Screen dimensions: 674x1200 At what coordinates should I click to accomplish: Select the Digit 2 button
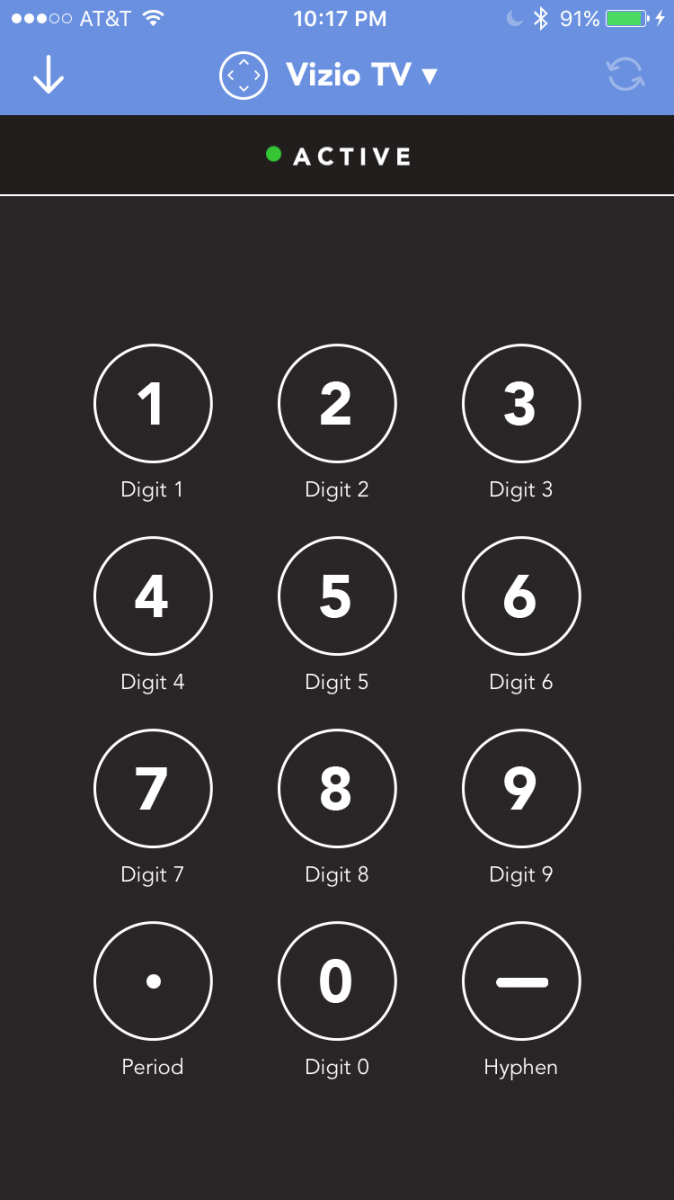click(337, 404)
